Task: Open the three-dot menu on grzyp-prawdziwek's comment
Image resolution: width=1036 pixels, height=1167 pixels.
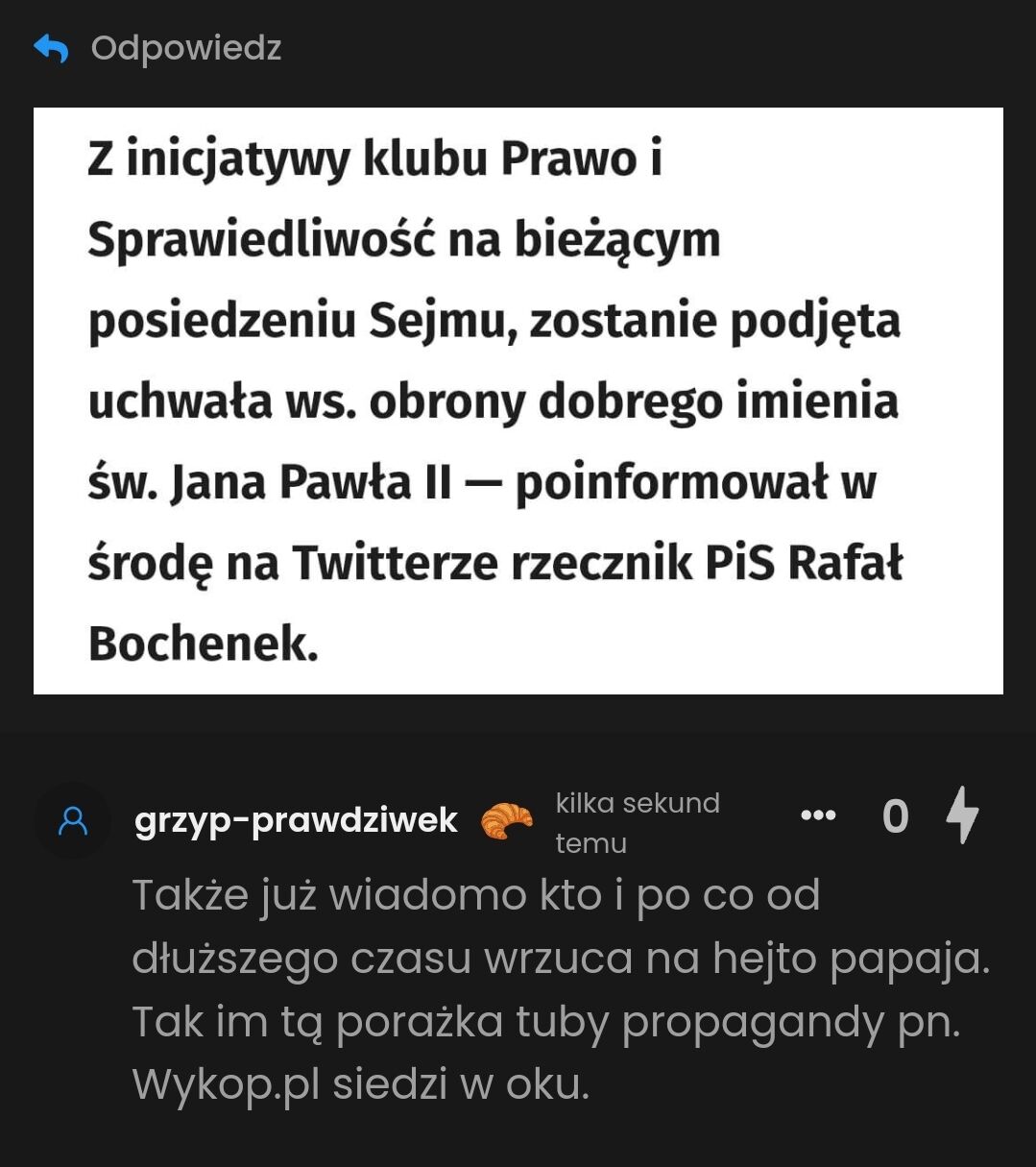Action: pos(818,815)
